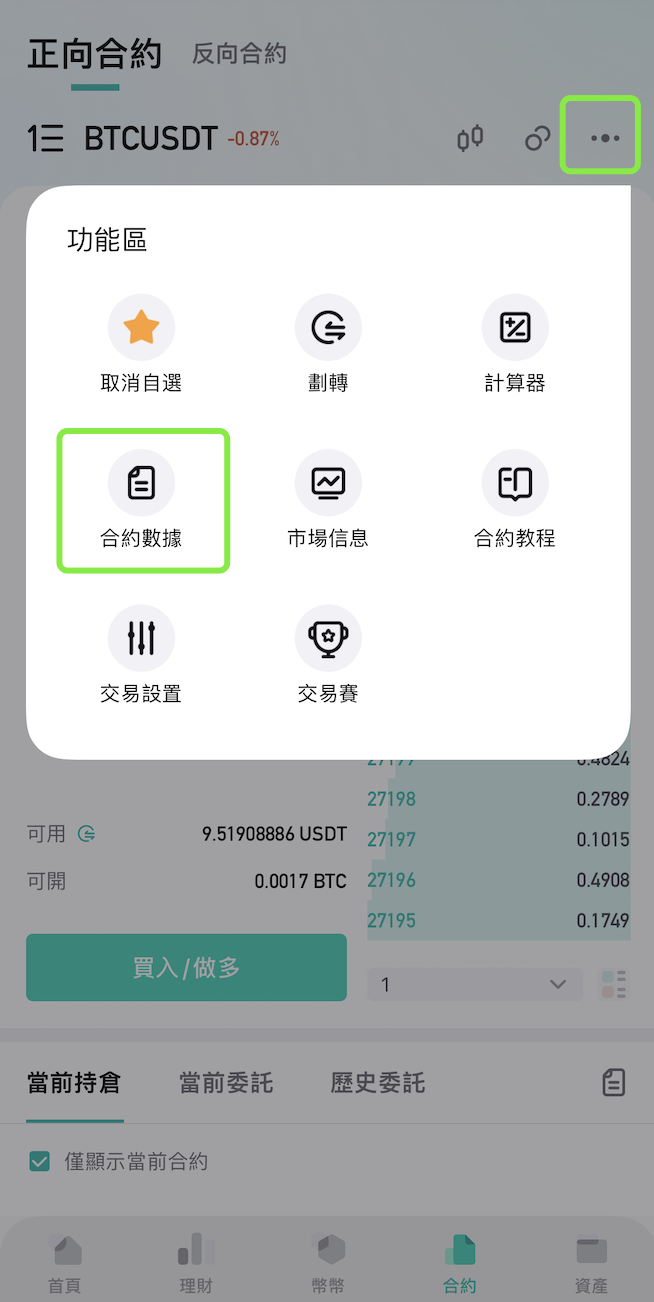Tap the three-dot more options icon
Screen dimensions: 654x1302
[604, 137]
